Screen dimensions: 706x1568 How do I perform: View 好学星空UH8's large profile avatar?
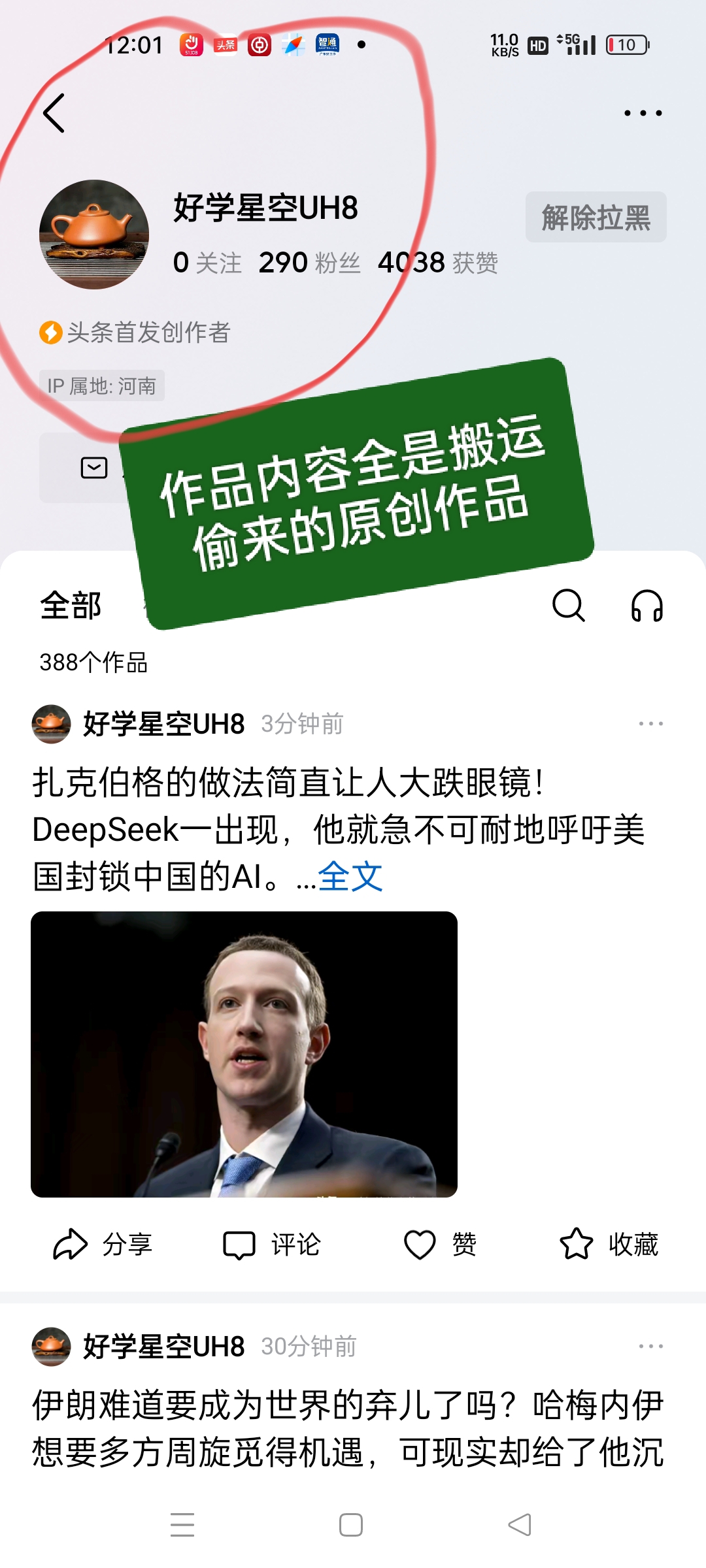pyautogui.click(x=94, y=235)
